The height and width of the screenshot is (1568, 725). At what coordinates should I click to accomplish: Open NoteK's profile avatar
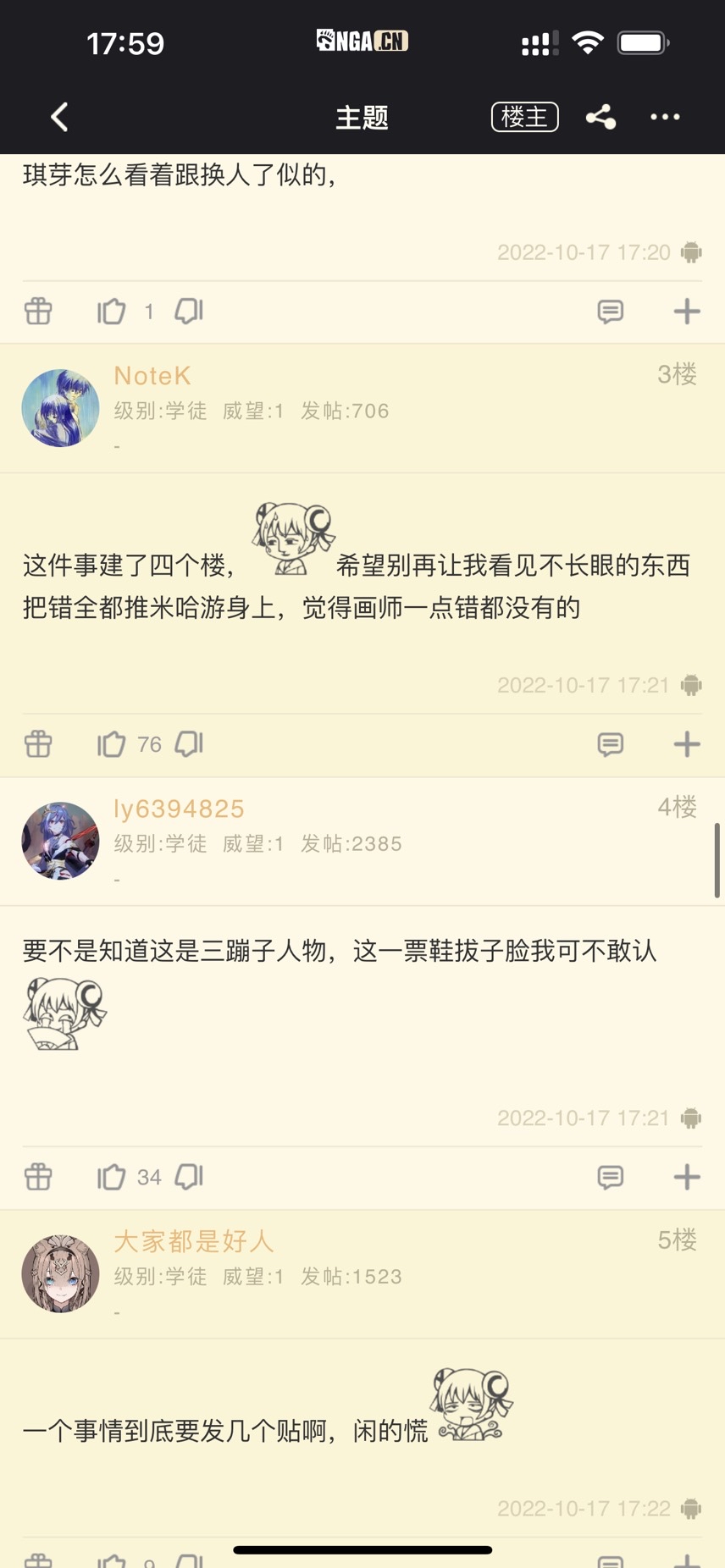pos(60,408)
